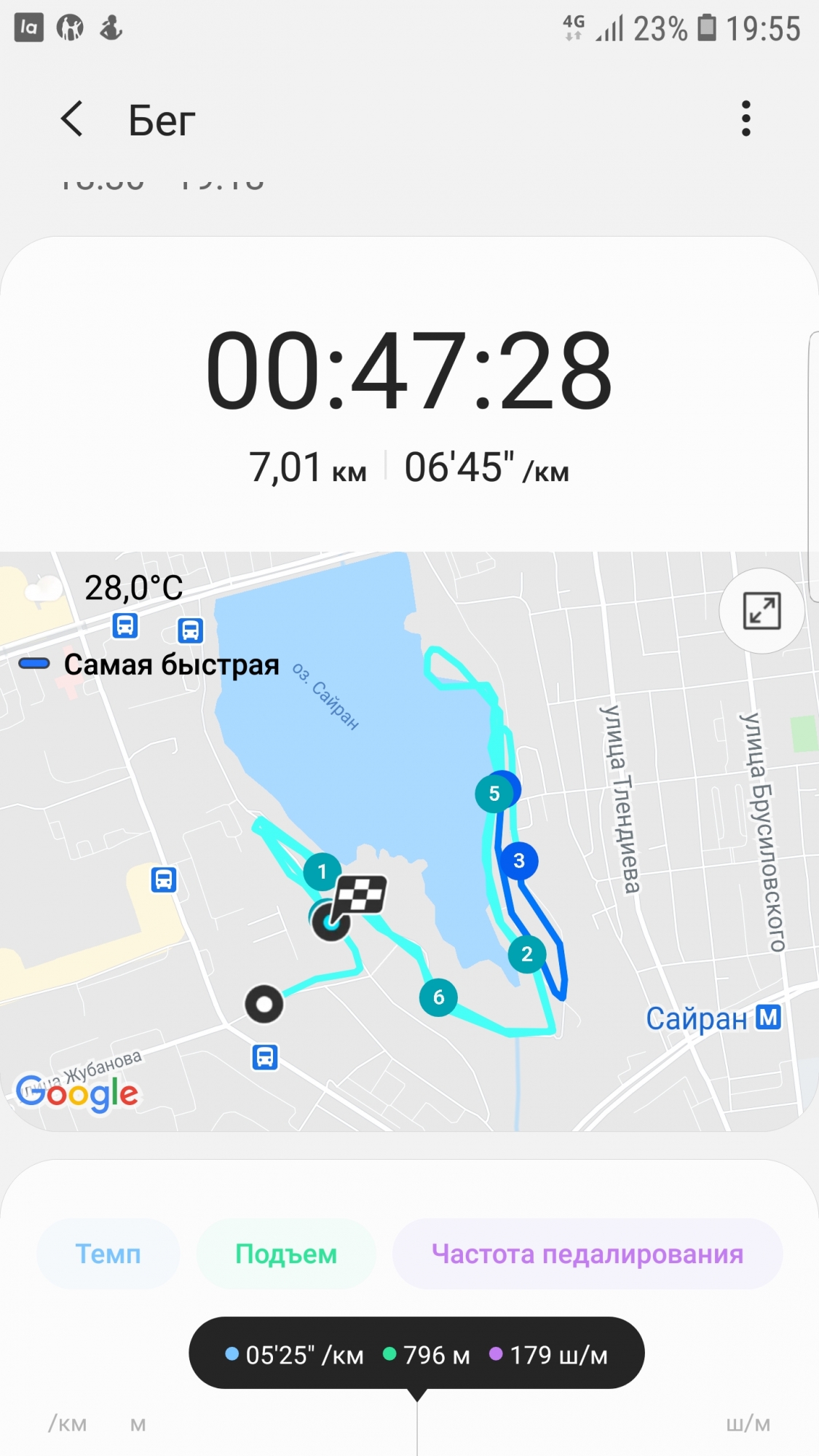
Task: Open the overflow menu
Action: point(745,119)
